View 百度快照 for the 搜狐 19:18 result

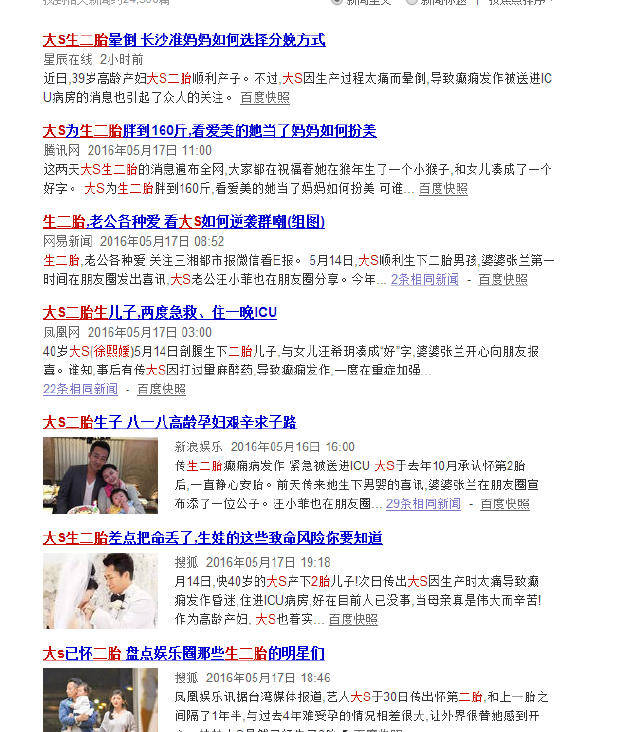coord(353,620)
